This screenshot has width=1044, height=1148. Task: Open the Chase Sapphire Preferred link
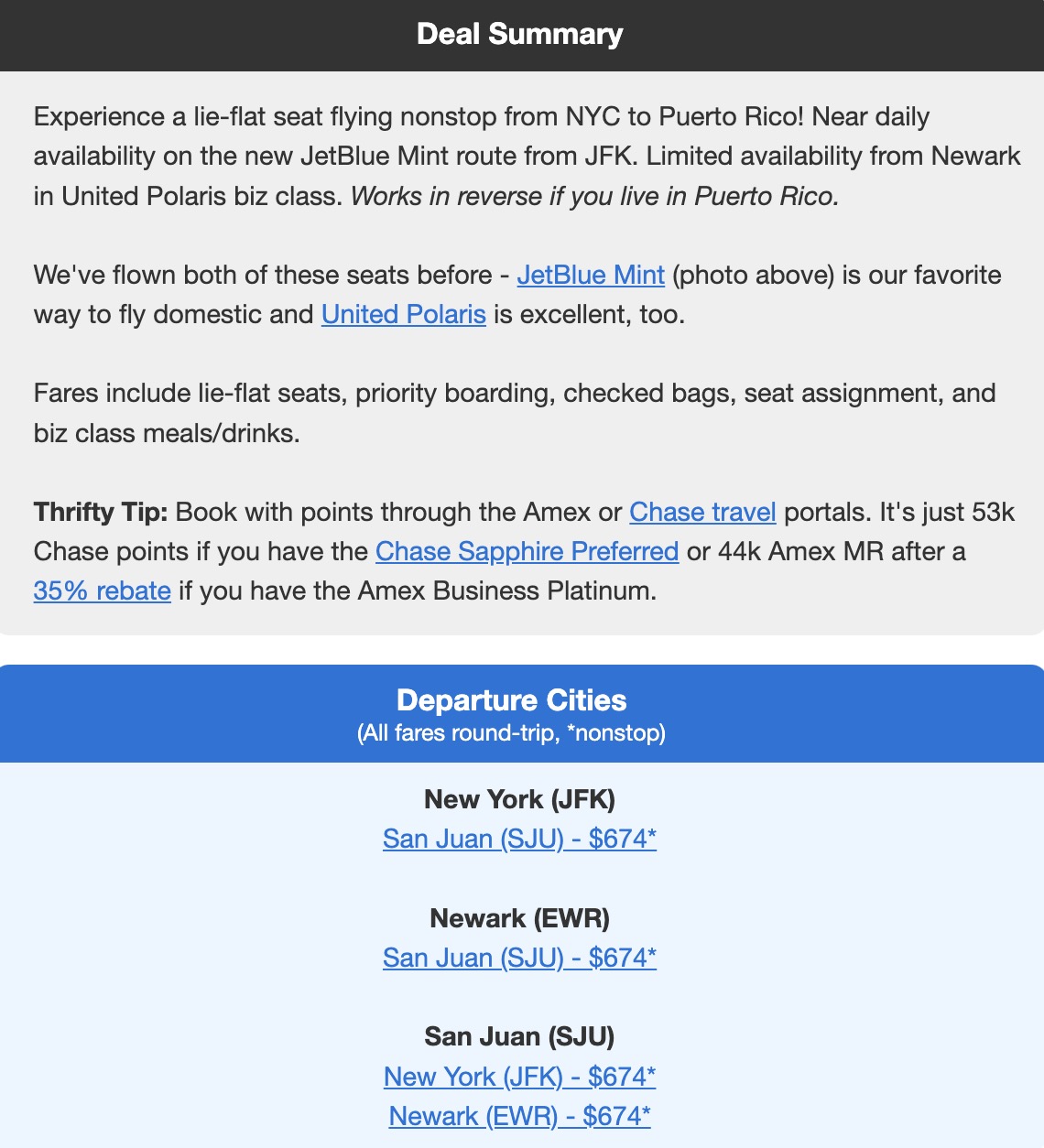527,551
